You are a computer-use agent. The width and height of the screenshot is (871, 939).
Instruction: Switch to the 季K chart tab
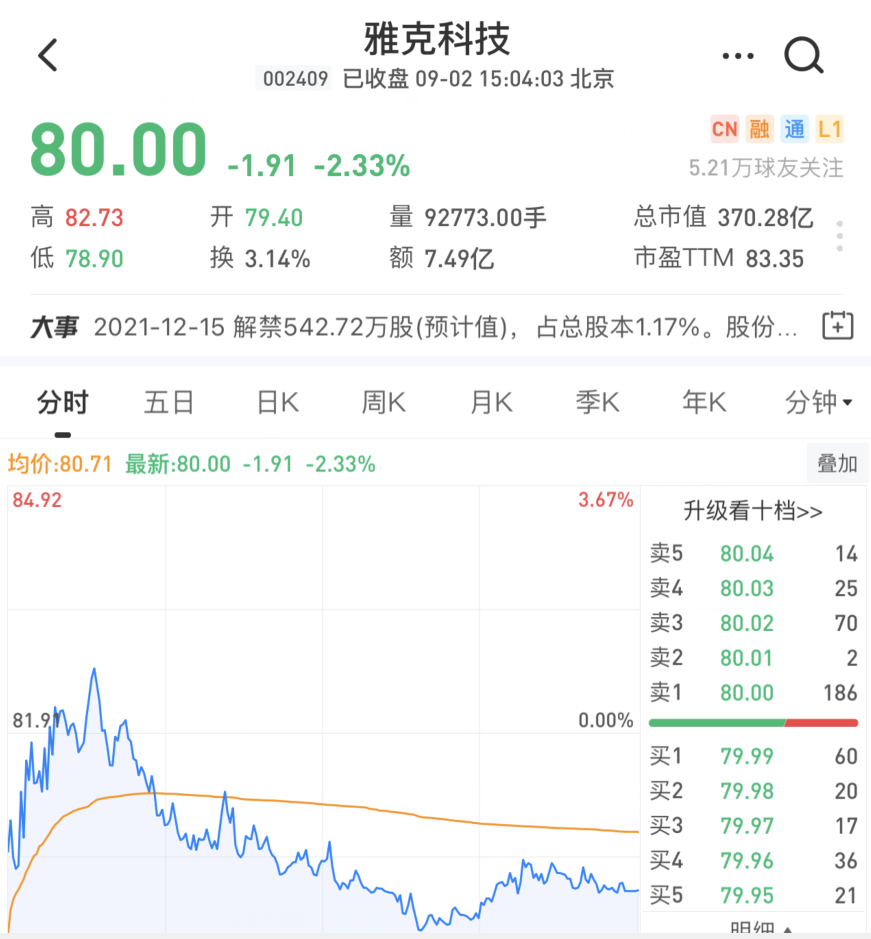(597, 402)
